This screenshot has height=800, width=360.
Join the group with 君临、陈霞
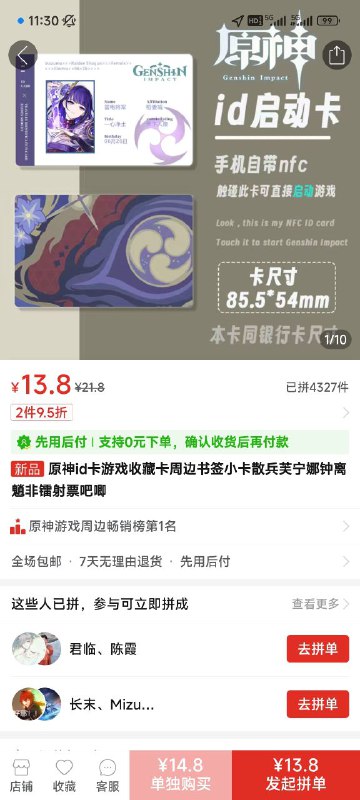tap(318, 649)
